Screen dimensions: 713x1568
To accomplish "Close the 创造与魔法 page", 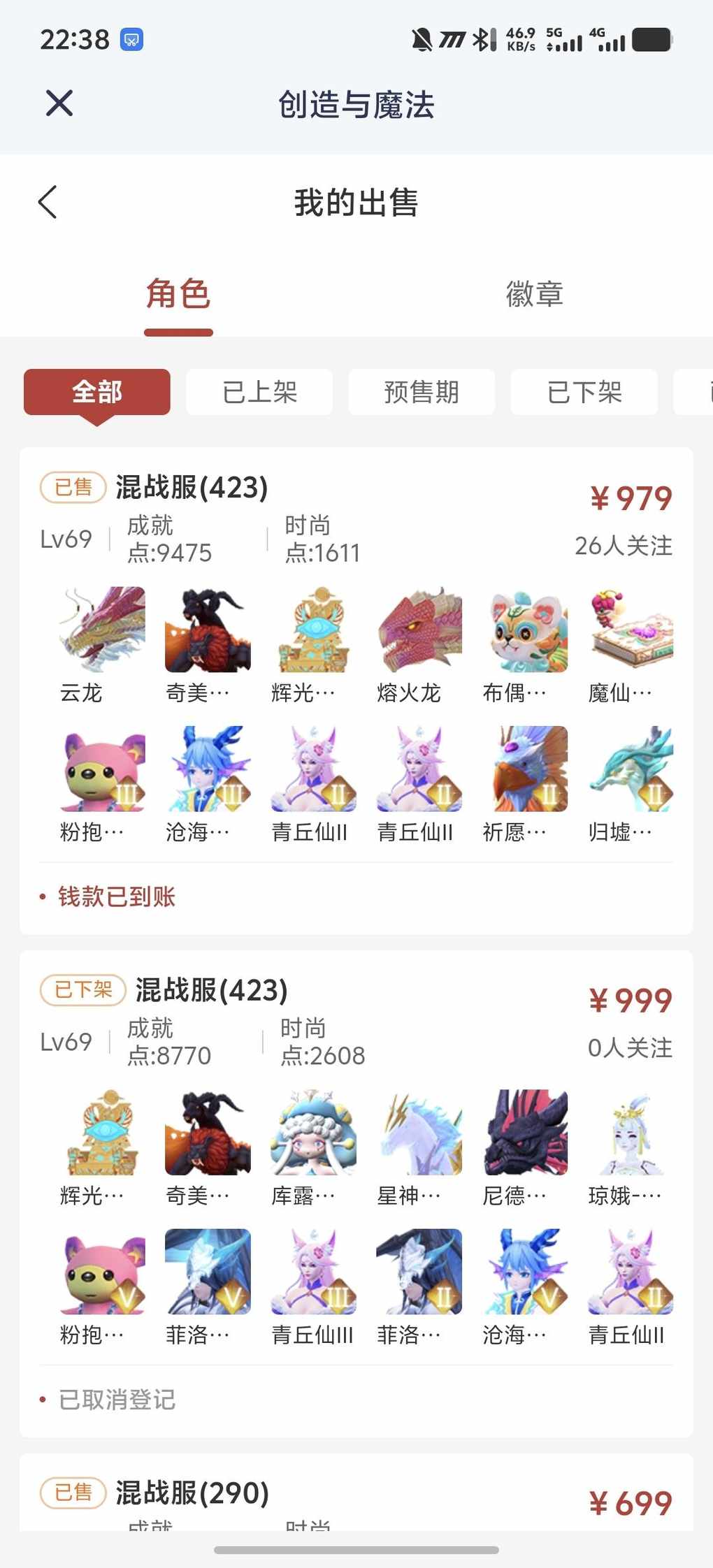I will (x=59, y=104).
